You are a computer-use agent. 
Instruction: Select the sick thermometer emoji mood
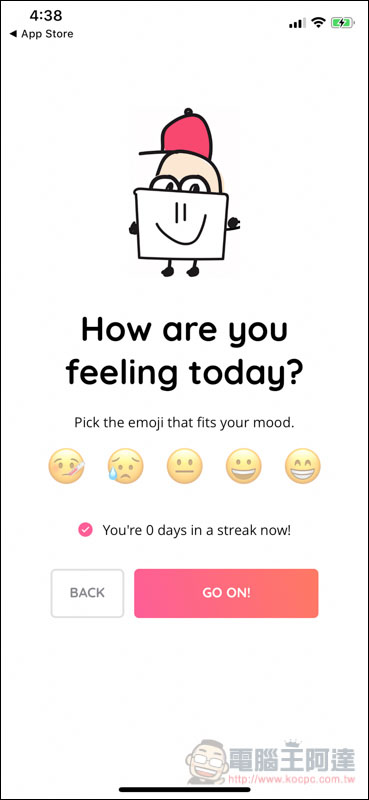(x=66, y=466)
